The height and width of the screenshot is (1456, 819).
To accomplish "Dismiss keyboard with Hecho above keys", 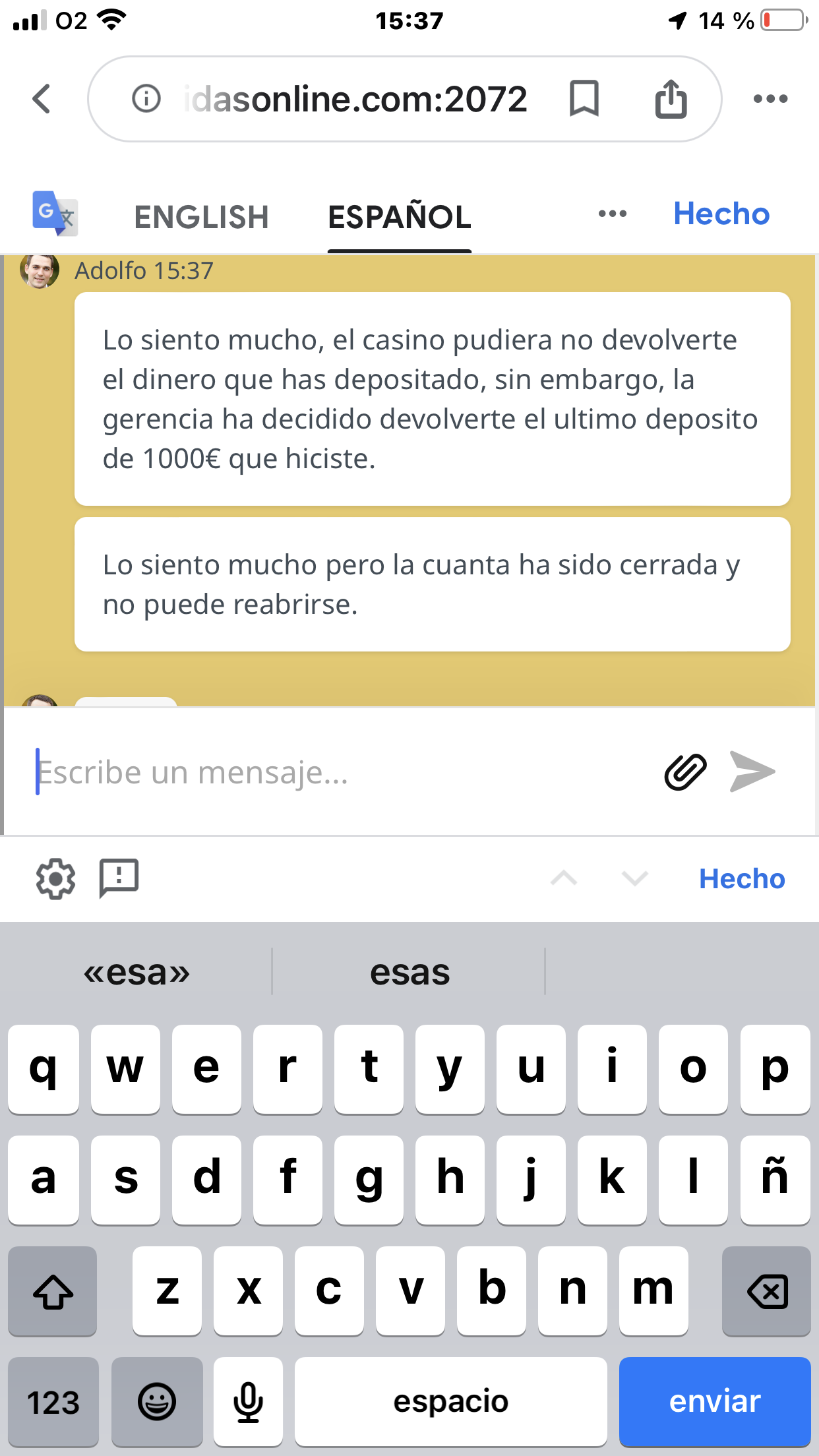I will point(742,878).
